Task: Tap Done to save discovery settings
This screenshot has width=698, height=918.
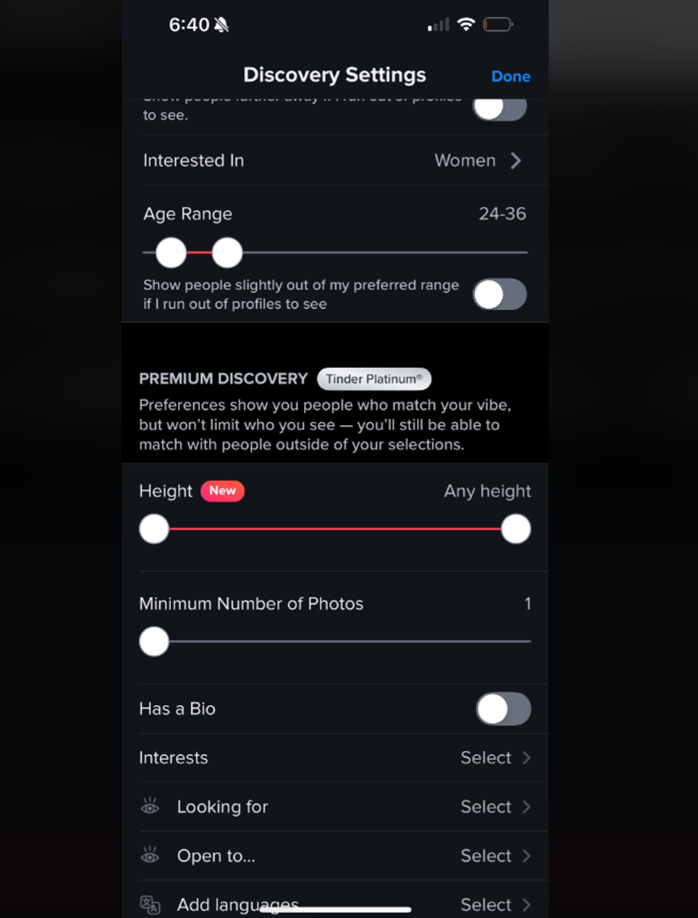Action: [510, 76]
